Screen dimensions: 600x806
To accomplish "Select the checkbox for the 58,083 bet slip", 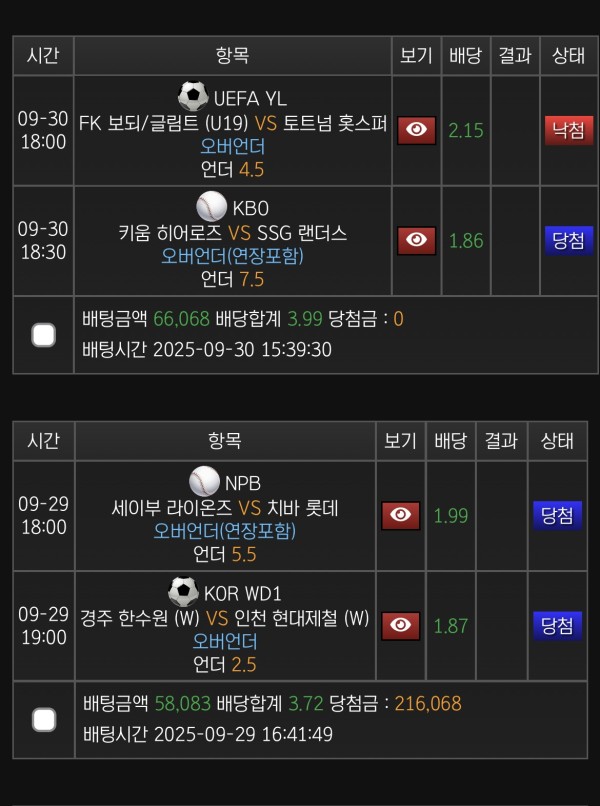I will (x=43, y=719).
